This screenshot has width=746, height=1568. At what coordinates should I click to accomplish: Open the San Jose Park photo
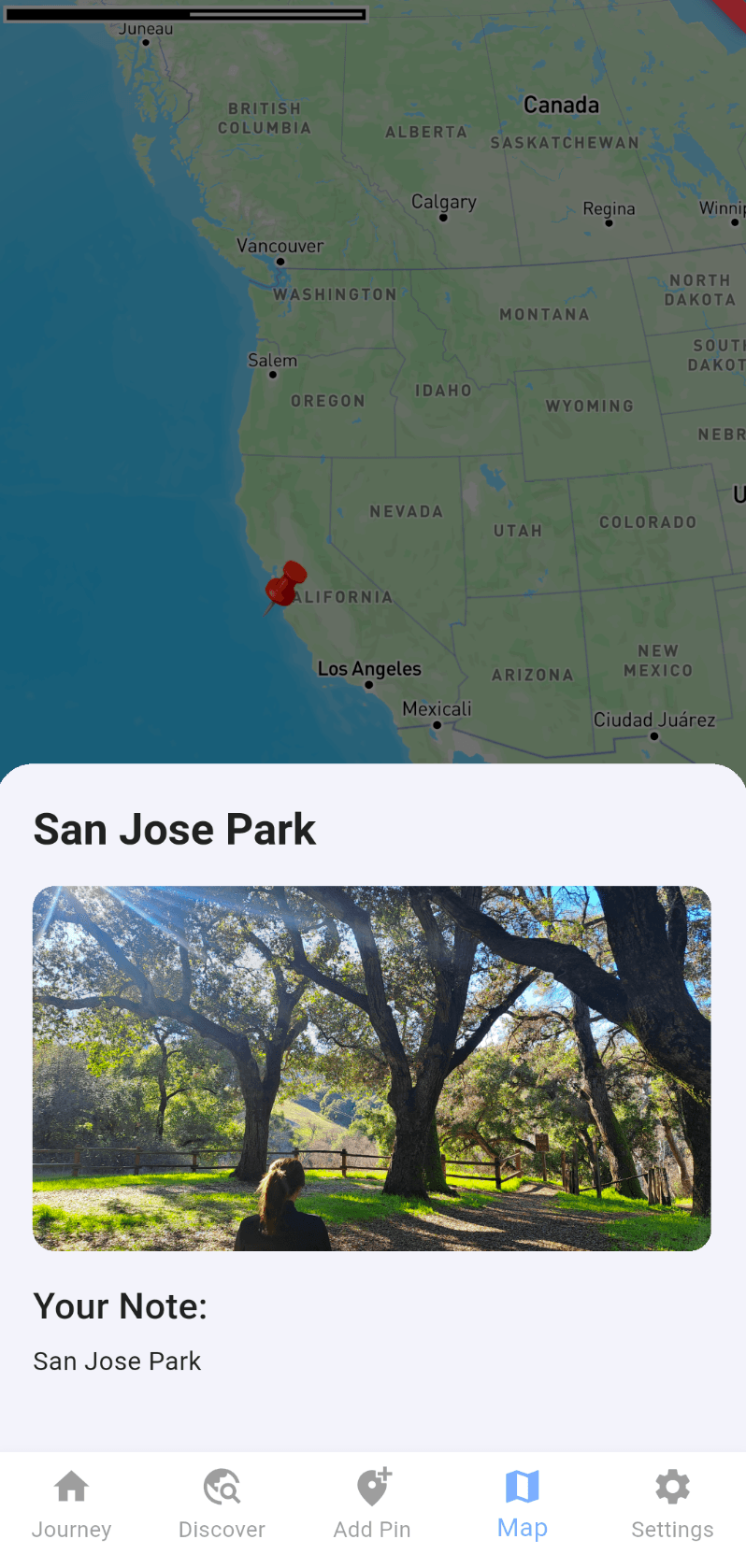pos(371,1067)
